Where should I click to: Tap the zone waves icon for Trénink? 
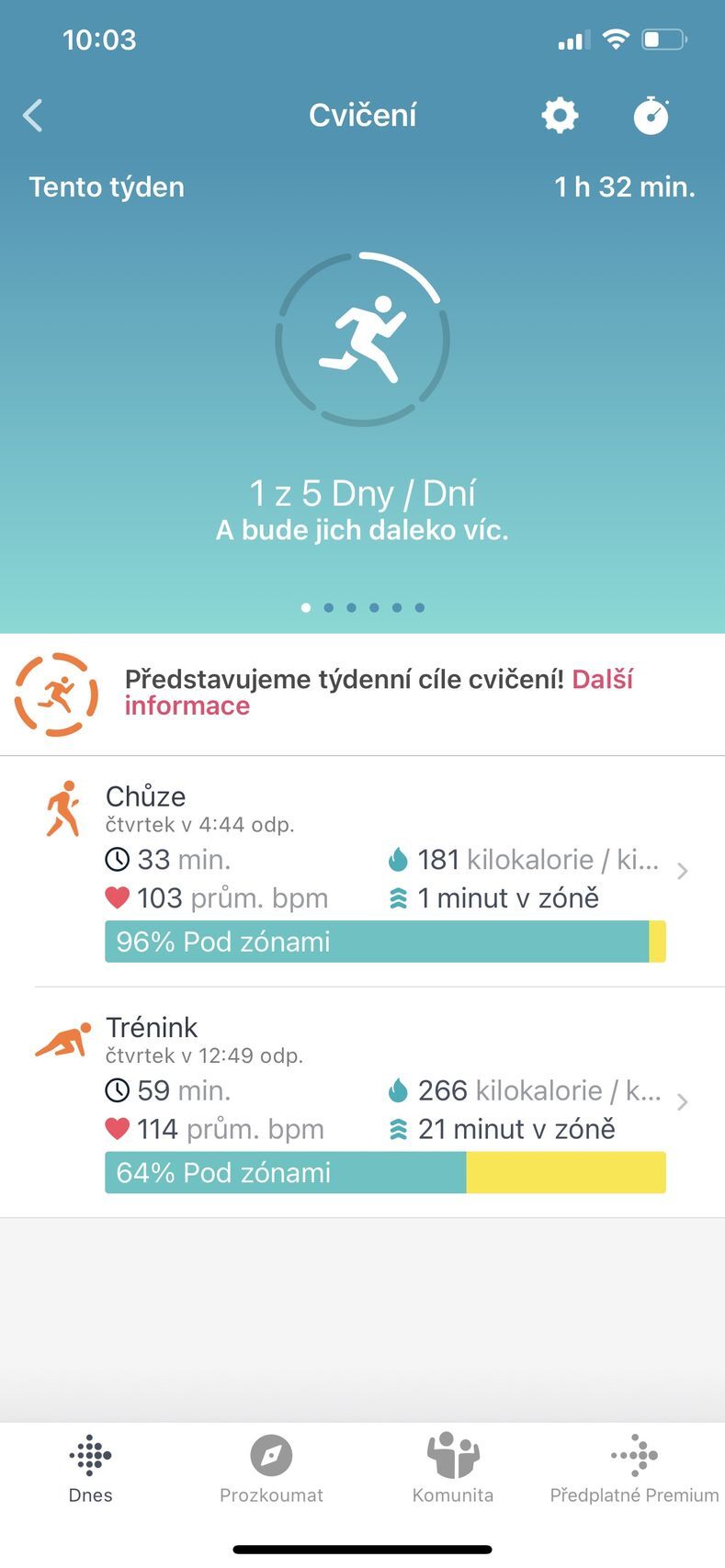pyautogui.click(x=398, y=1129)
